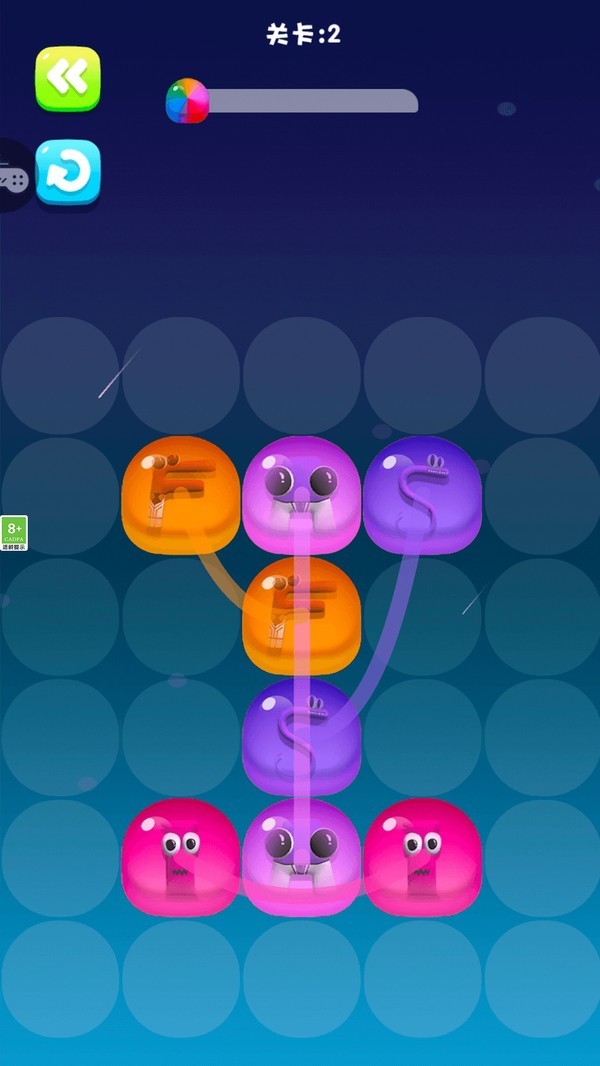This screenshot has width=600, height=1066.
Task: Select the orange F jelly in the top row
Action: click(x=180, y=494)
